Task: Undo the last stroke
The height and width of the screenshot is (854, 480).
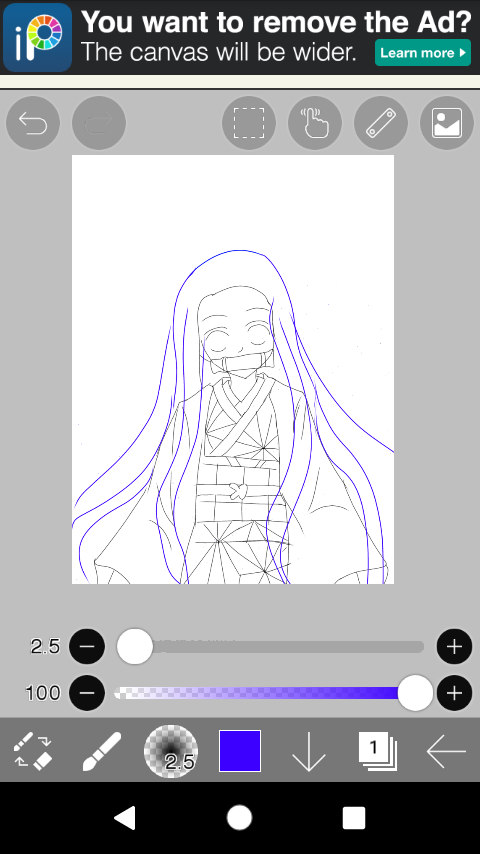Action: (33, 123)
